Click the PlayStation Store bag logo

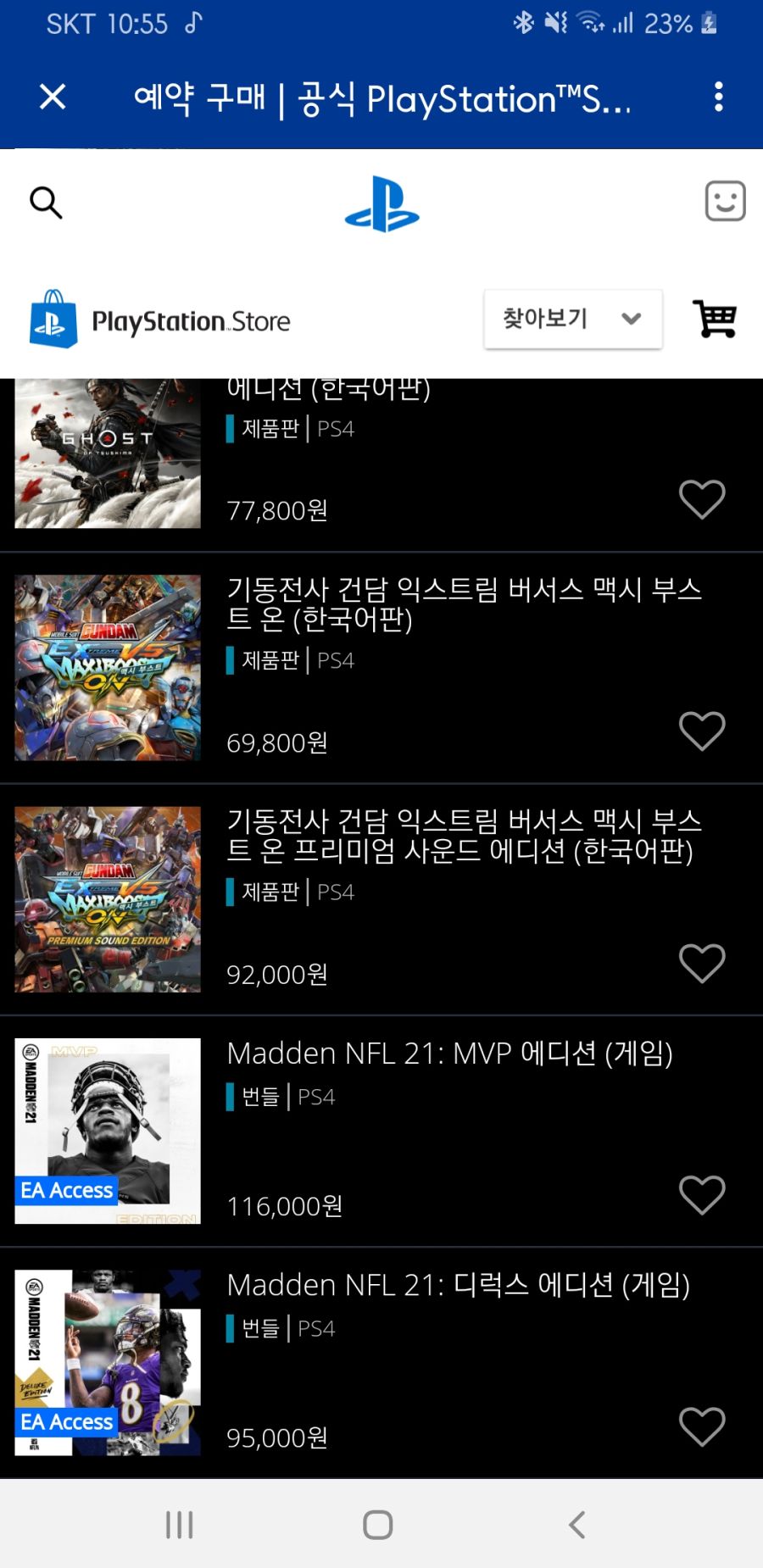tap(53, 320)
